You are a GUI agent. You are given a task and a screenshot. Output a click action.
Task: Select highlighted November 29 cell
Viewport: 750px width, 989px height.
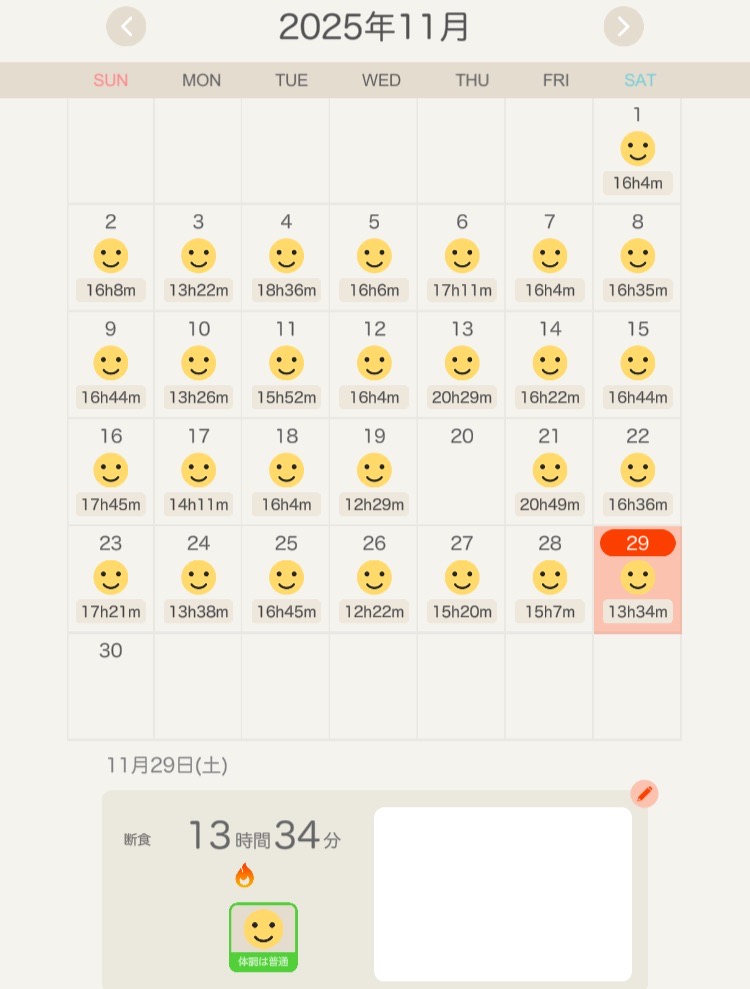click(x=637, y=580)
